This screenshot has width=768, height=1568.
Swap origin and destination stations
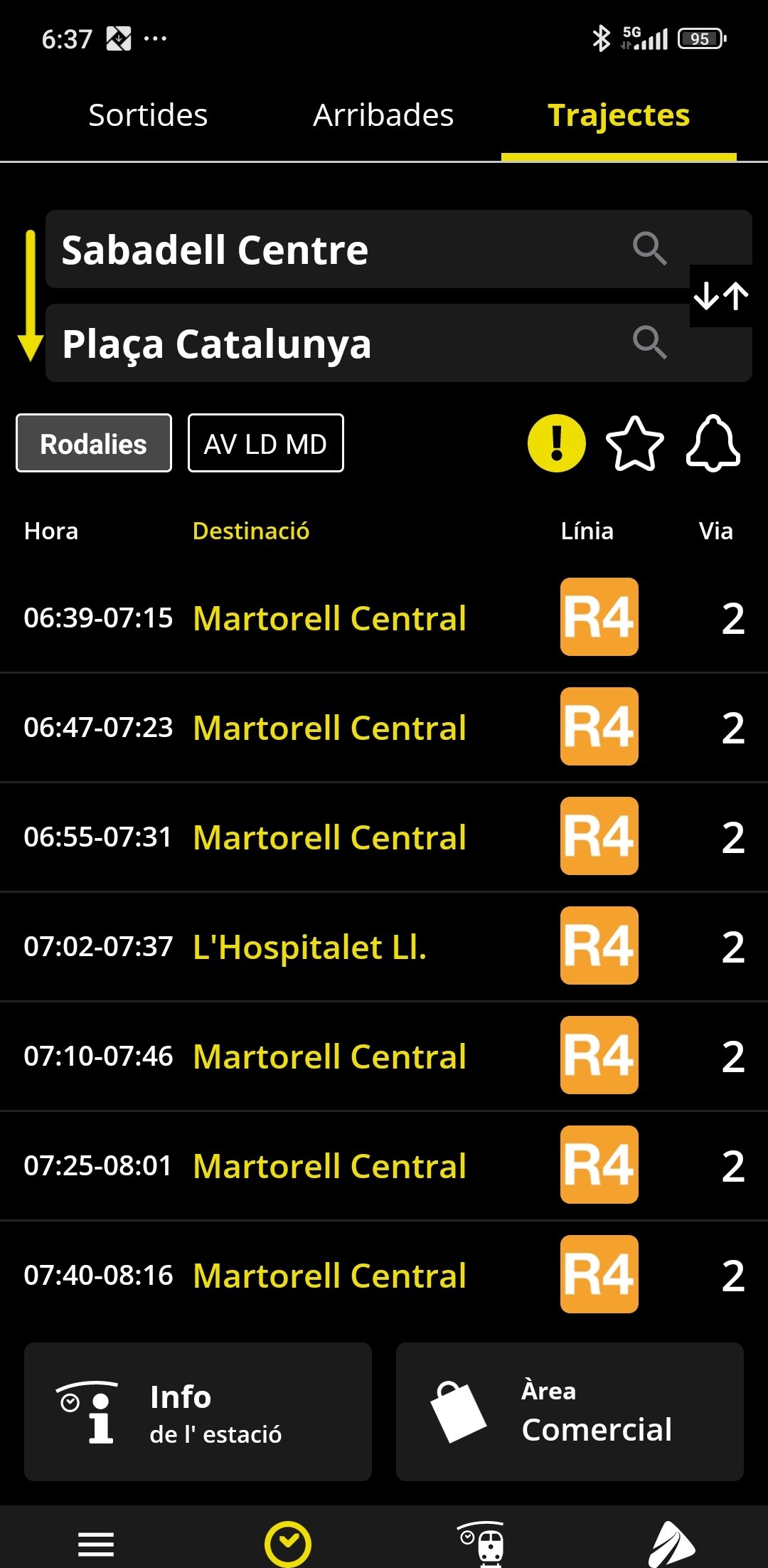click(x=721, y=296)
